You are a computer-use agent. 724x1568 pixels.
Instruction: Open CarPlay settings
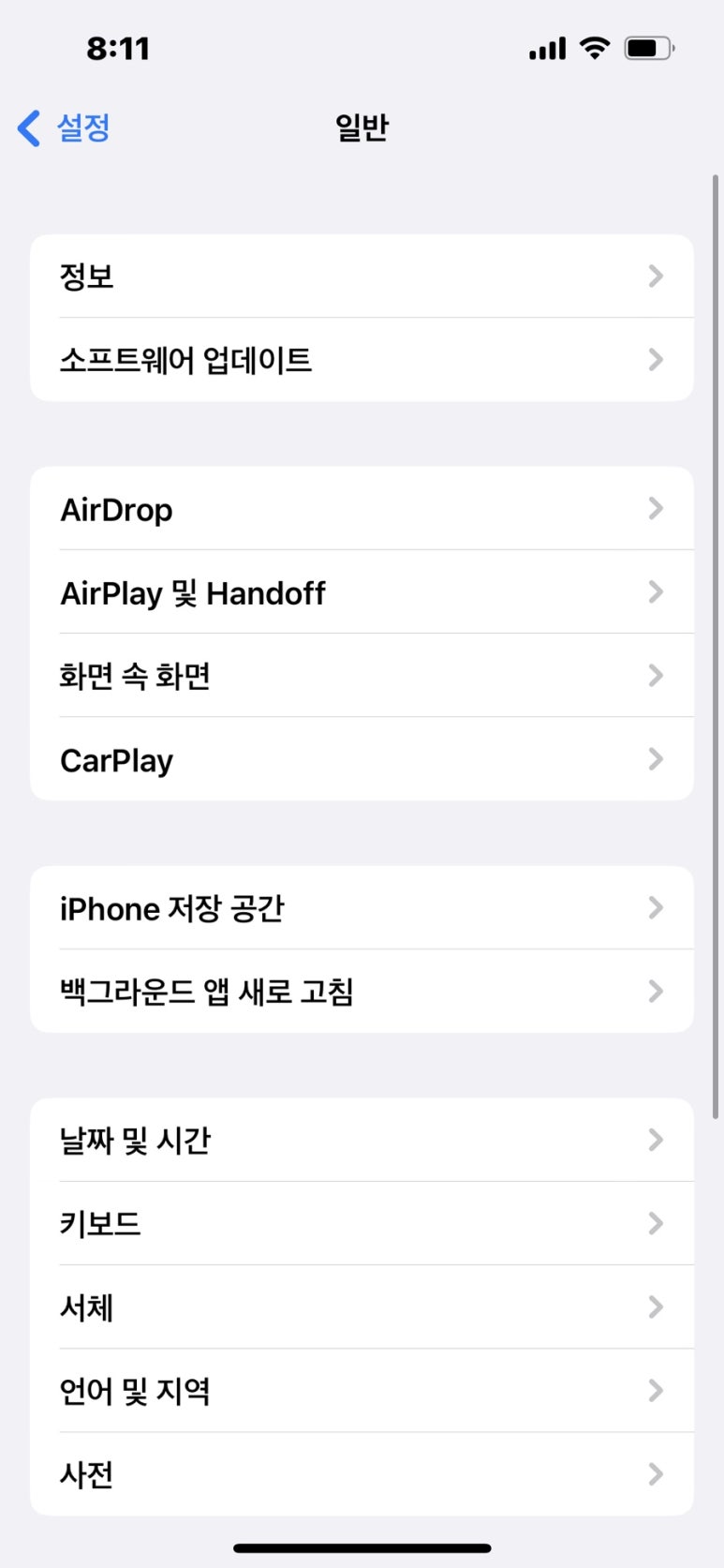[x=362, y=759]
